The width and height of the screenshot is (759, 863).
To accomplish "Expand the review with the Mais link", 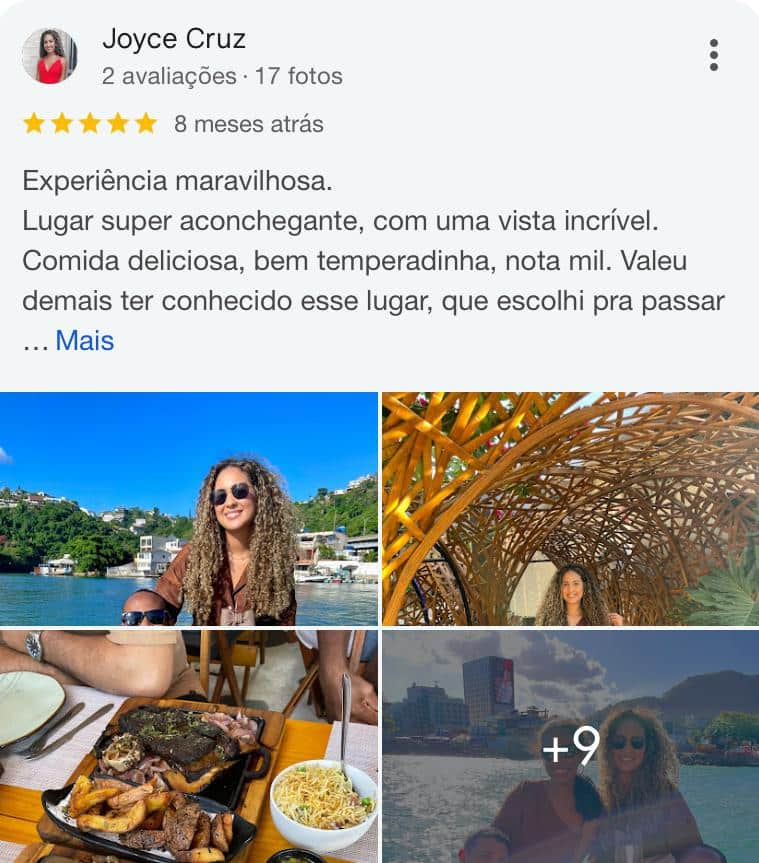I will pos(84,341).
